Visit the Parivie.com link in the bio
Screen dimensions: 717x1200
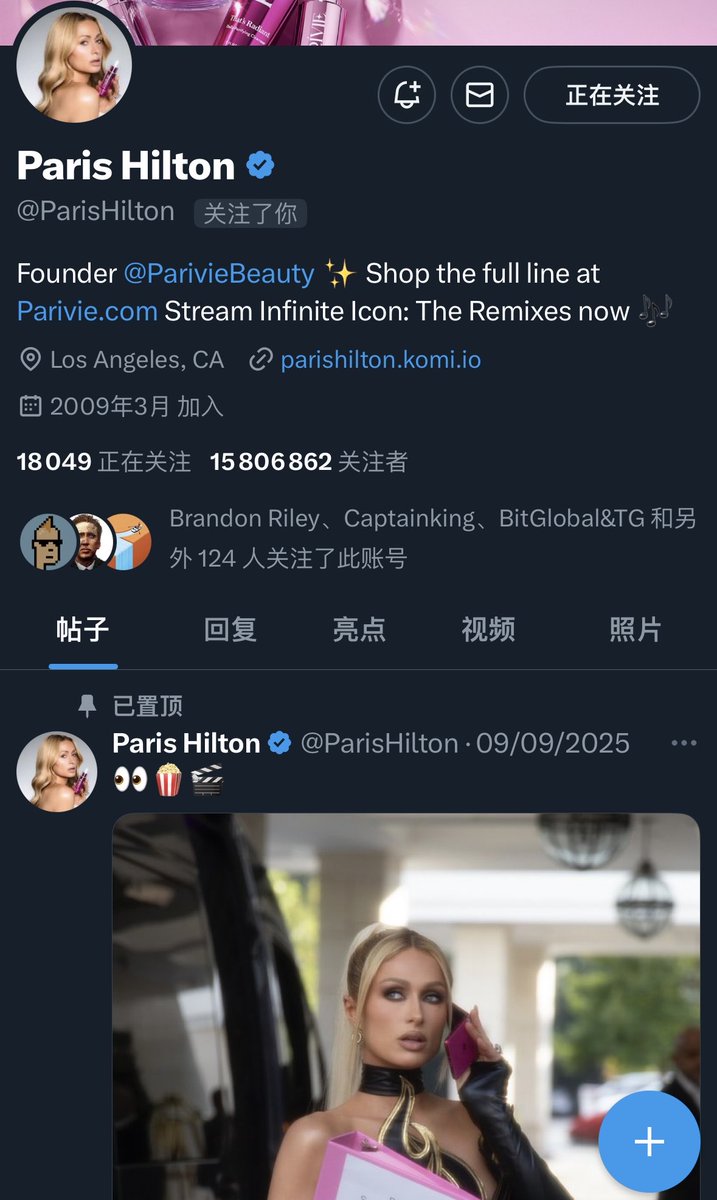click(x=87, y=311)
